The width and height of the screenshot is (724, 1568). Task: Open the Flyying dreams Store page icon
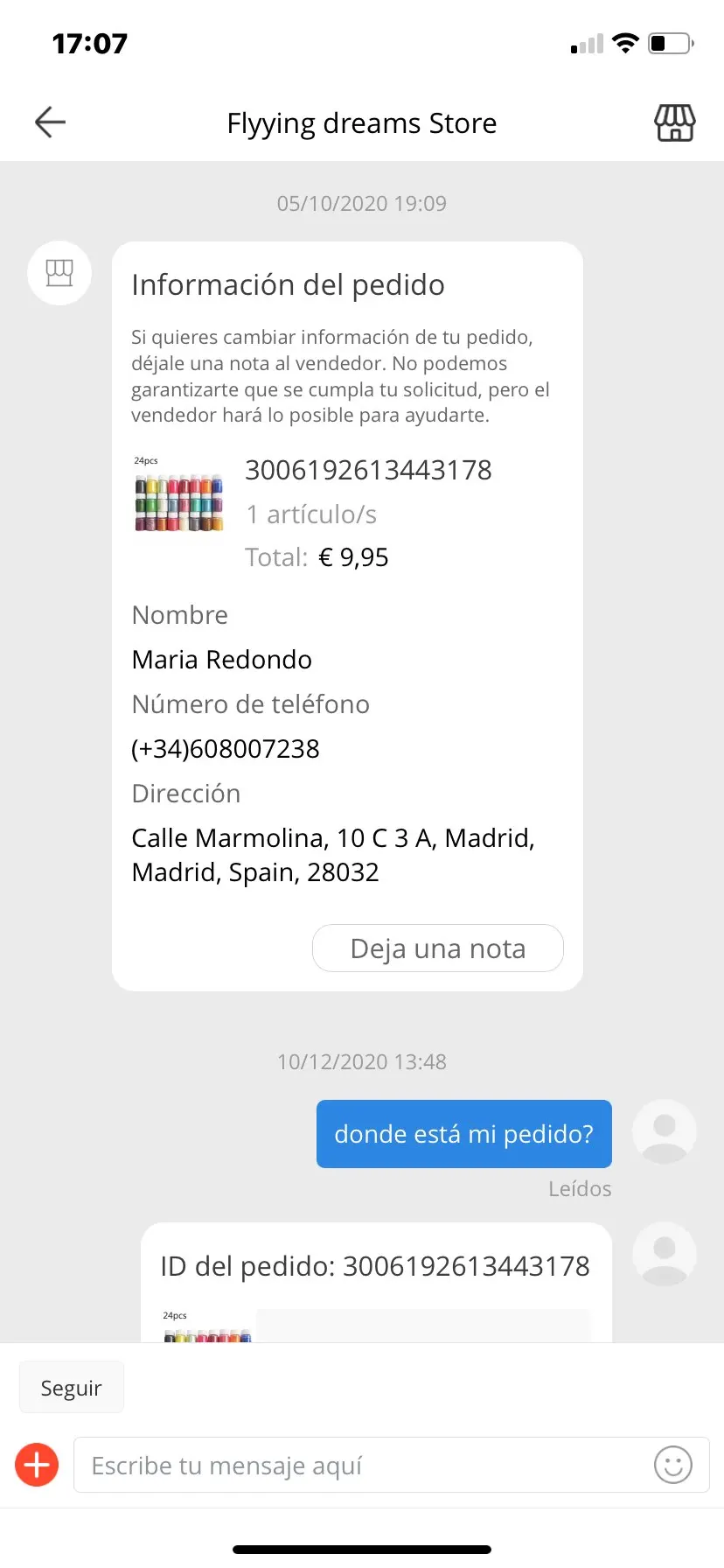pos(674,122)
